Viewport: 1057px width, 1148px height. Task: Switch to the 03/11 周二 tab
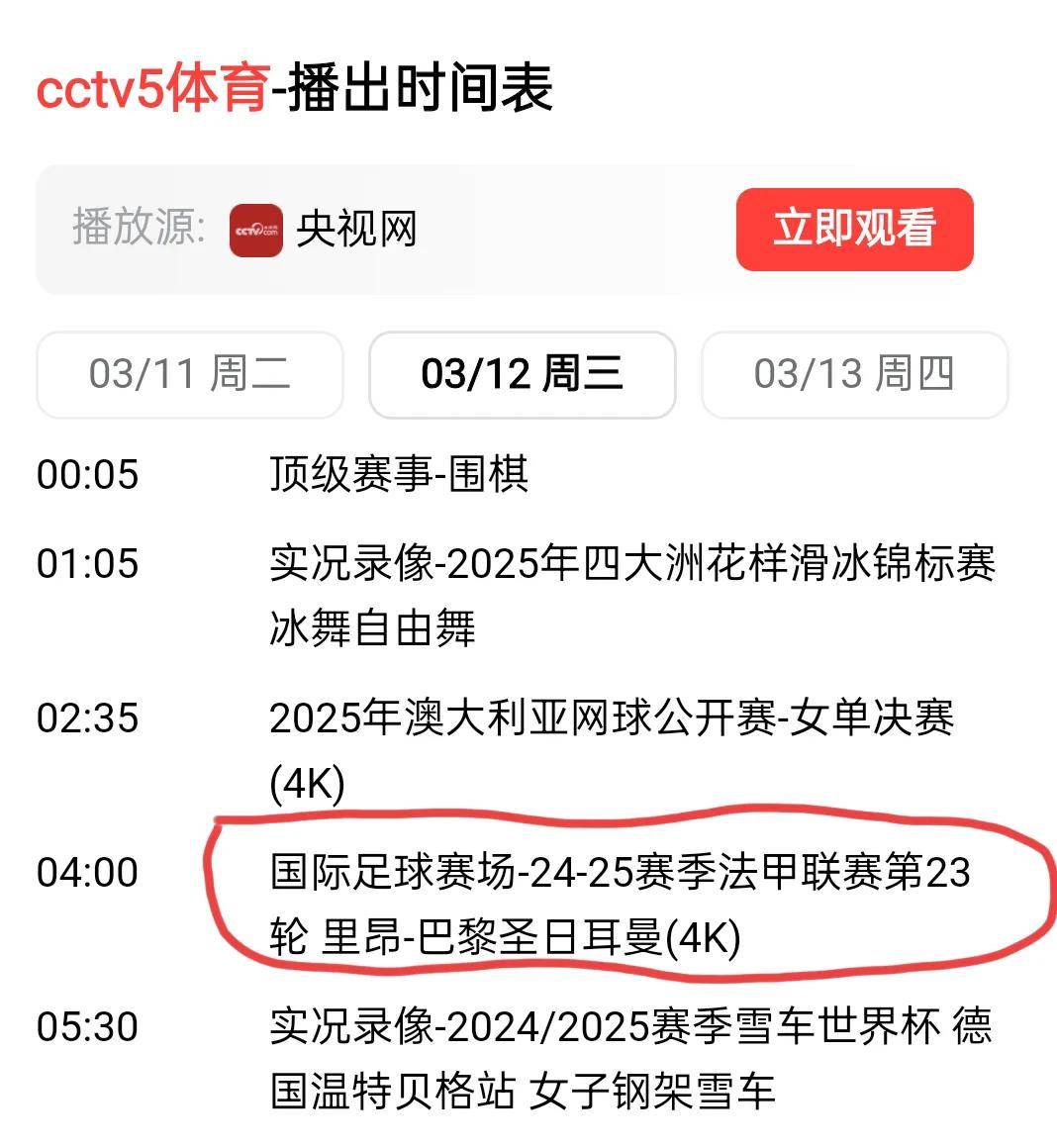tap(189, 374)
